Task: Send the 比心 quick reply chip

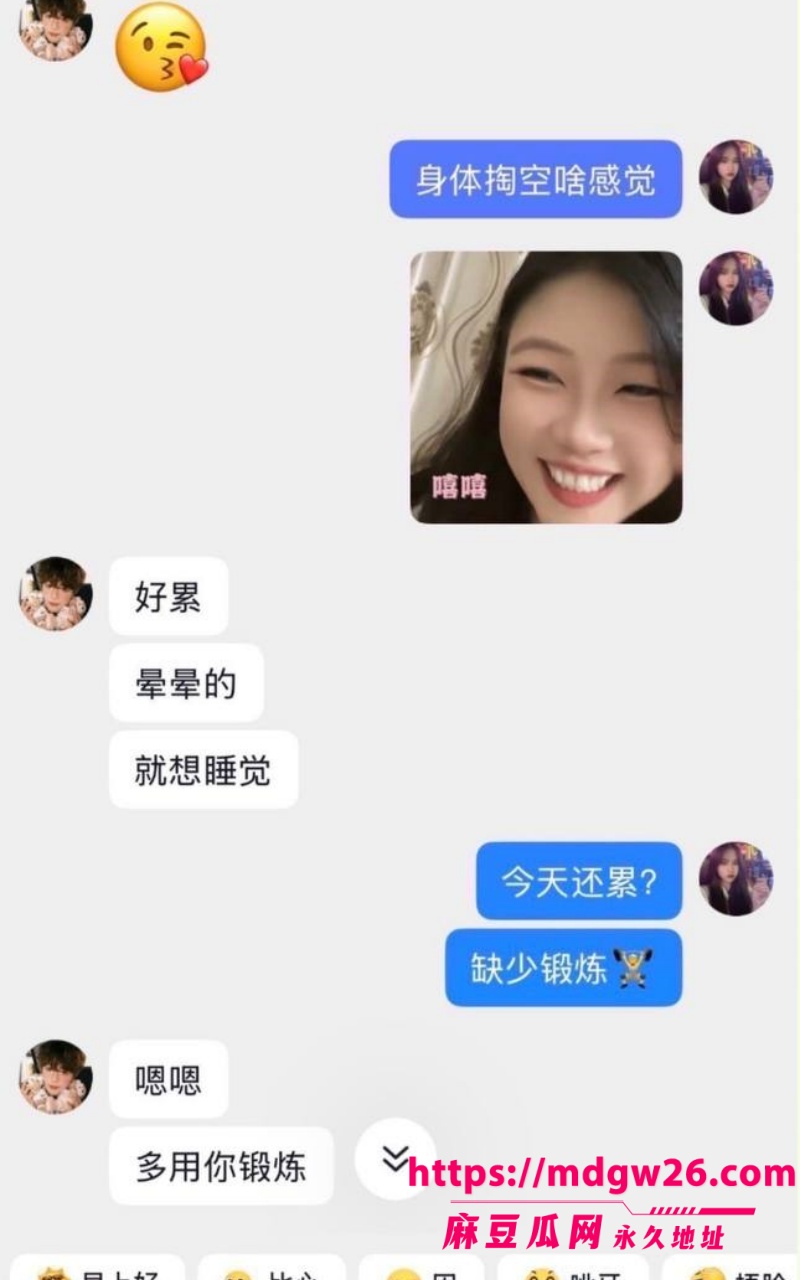Action: click(x=272, y=1268)
